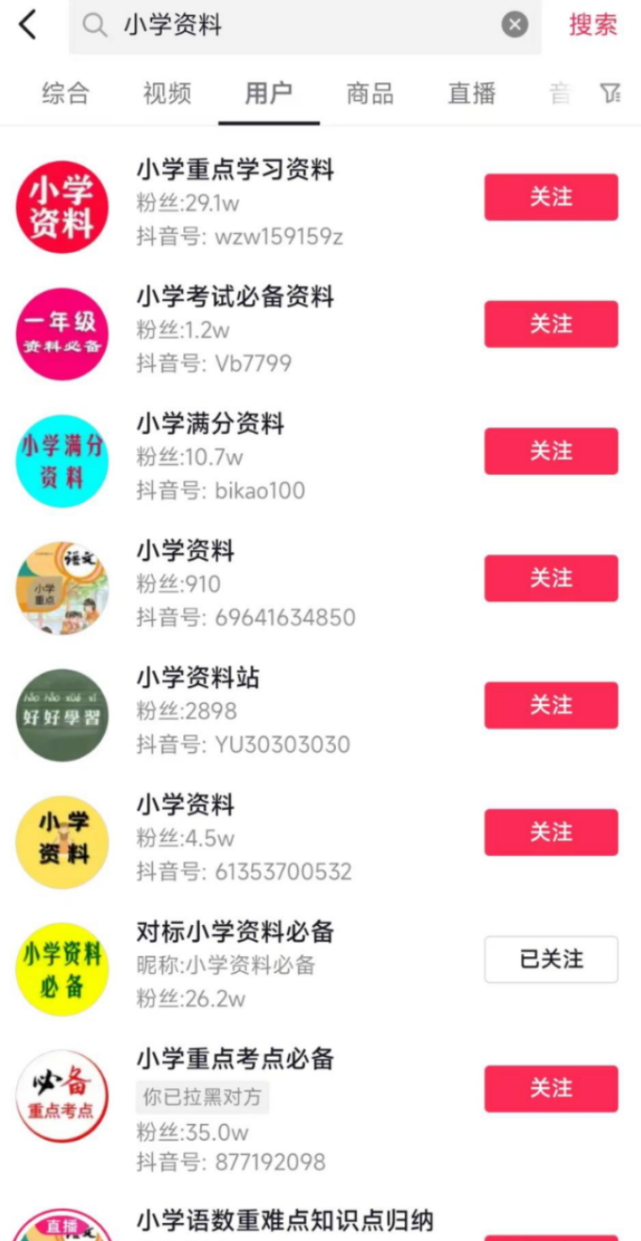641x1241 pixels.
Task: Unfollow 对标小学资料必备 via 已关注
Action: point(551,959)
